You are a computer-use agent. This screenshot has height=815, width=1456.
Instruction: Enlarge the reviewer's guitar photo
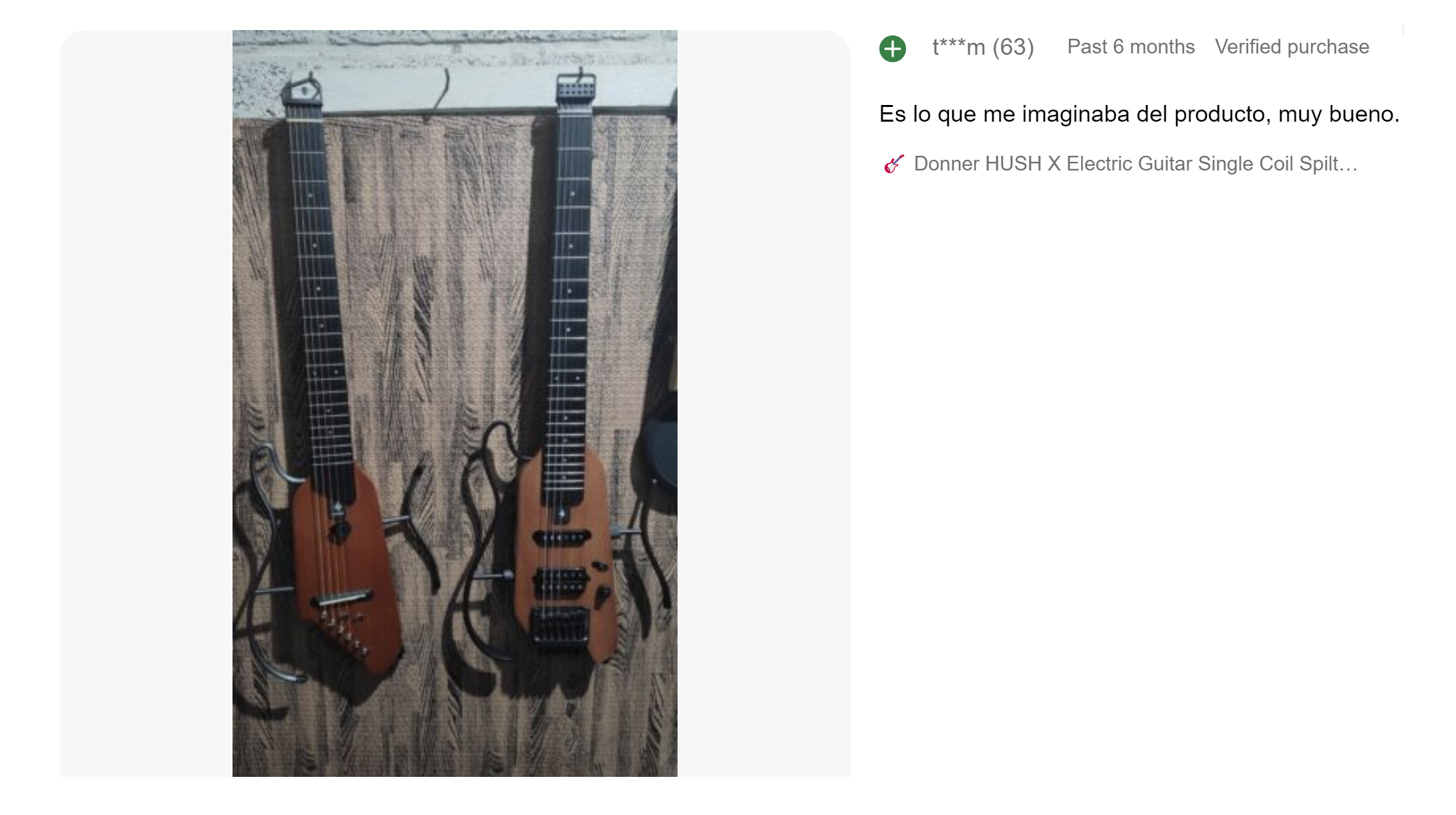[454, 403]
